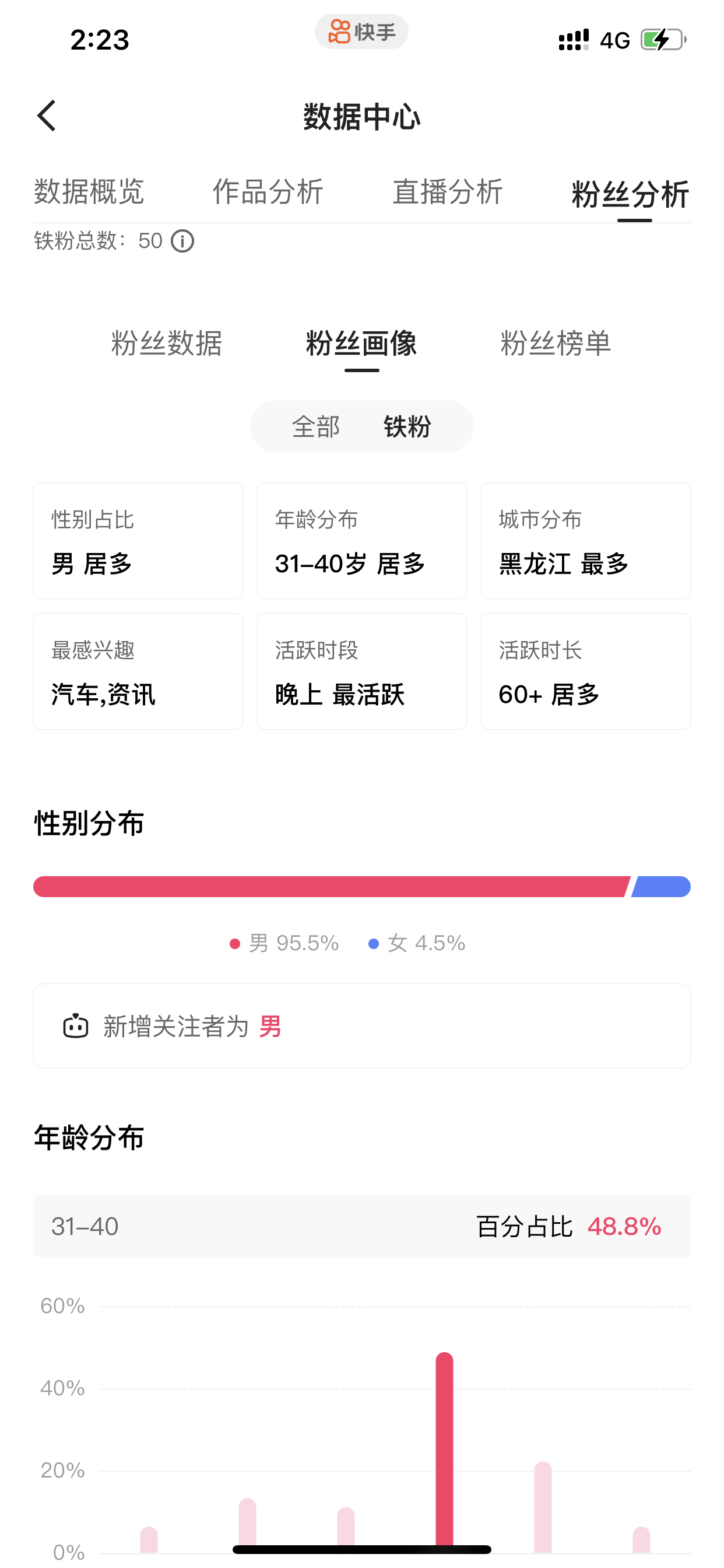This screenshot has height=1568, width=724.
Task: Select the 粉丝分析 tab
Action: point(630,194)
